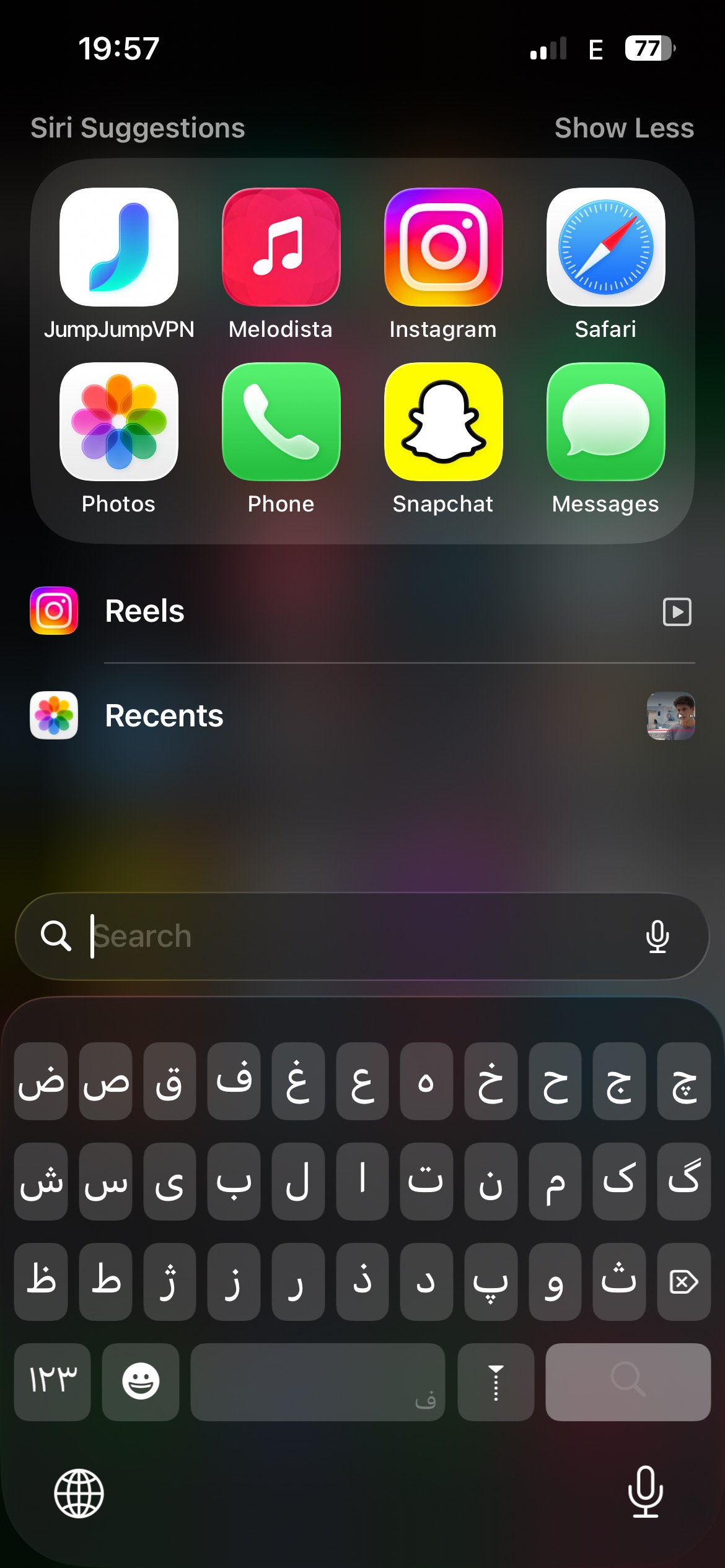Tap the microphone below the keyboard
This screenshot has width=725, height=1568.
(x=645, y=1492)
